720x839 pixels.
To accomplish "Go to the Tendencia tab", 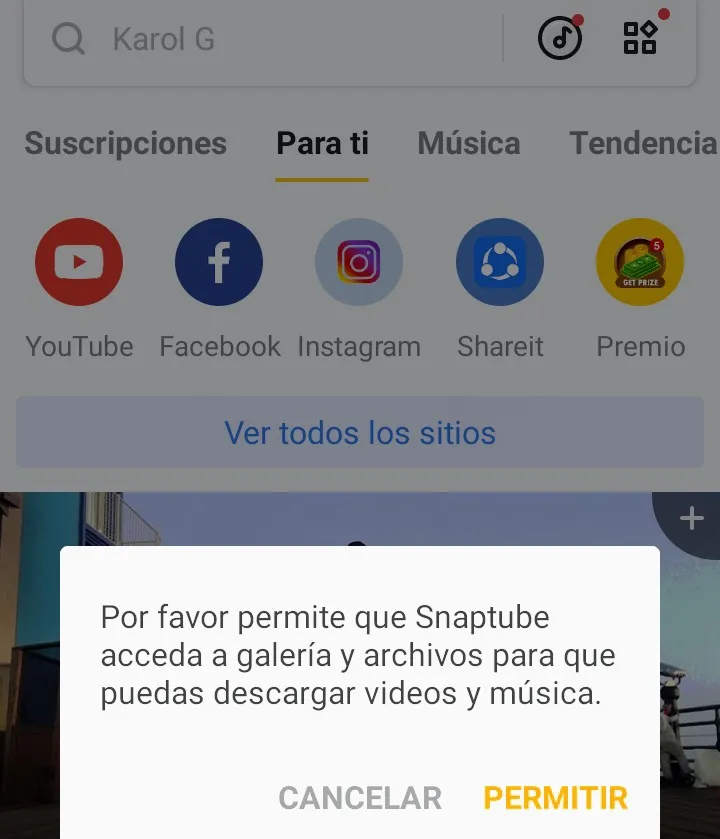I will pyautogui.click(x=642, y=143).
